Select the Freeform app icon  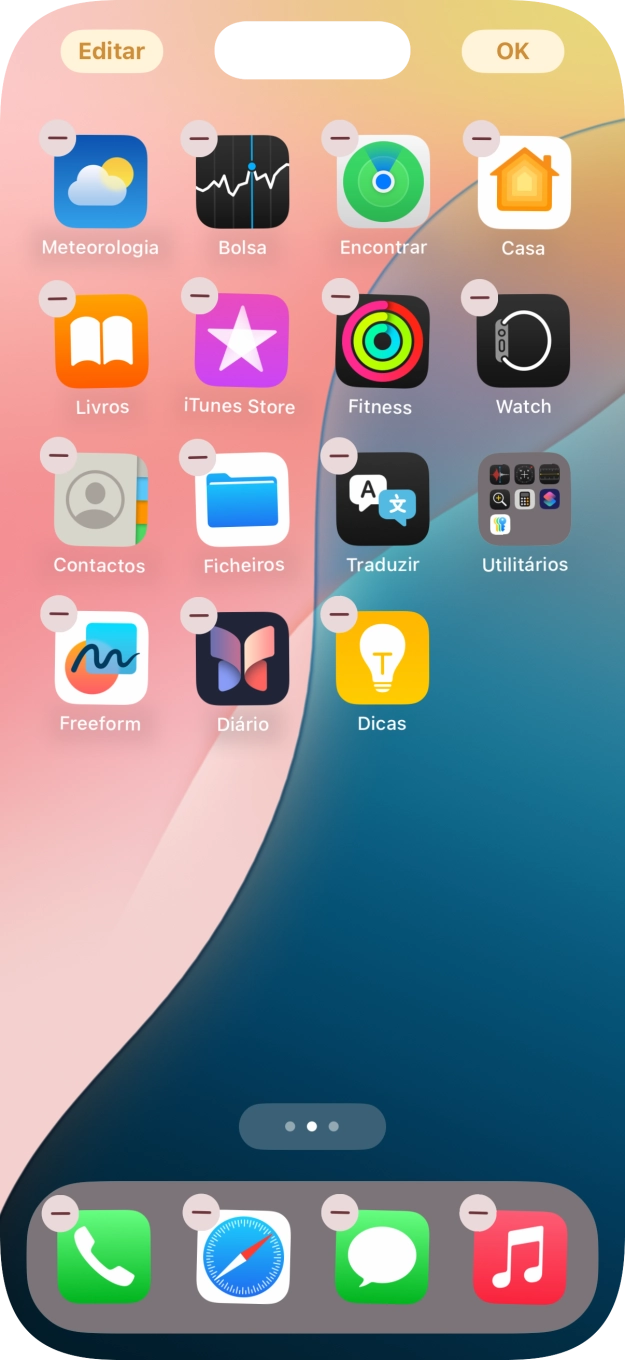point(101,658)
